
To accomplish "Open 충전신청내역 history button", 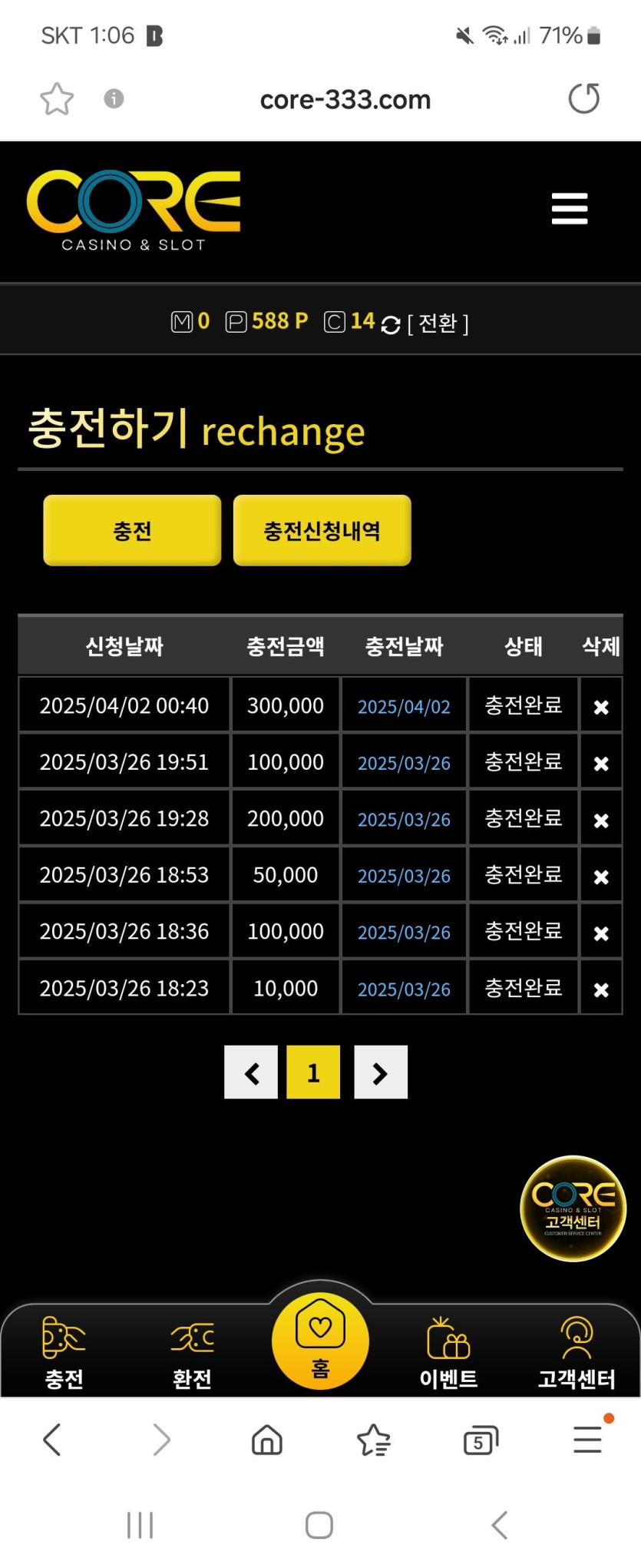I will [x=322, y=530].
